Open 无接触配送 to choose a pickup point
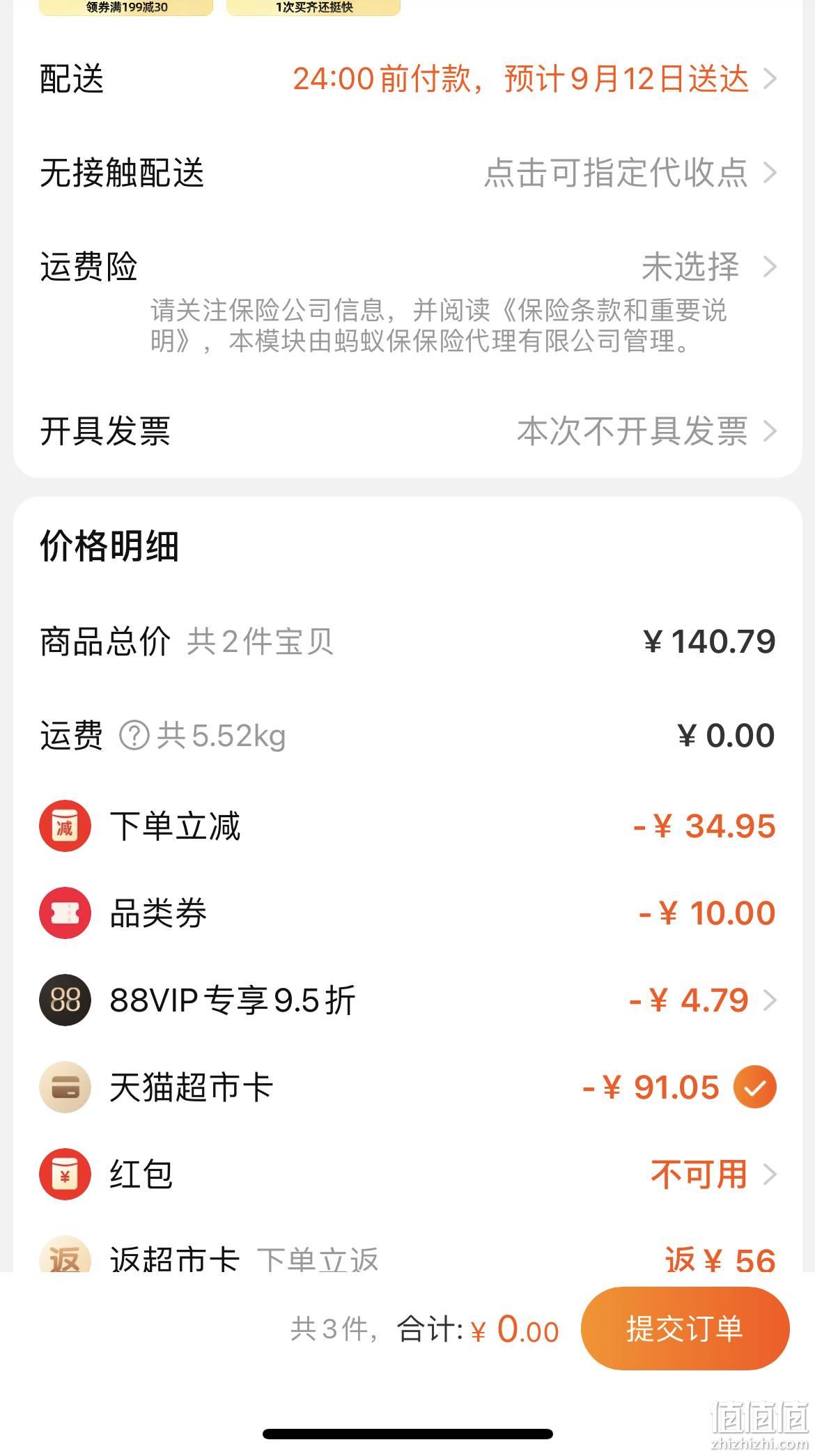815x1456 pixels. (407, 173)
